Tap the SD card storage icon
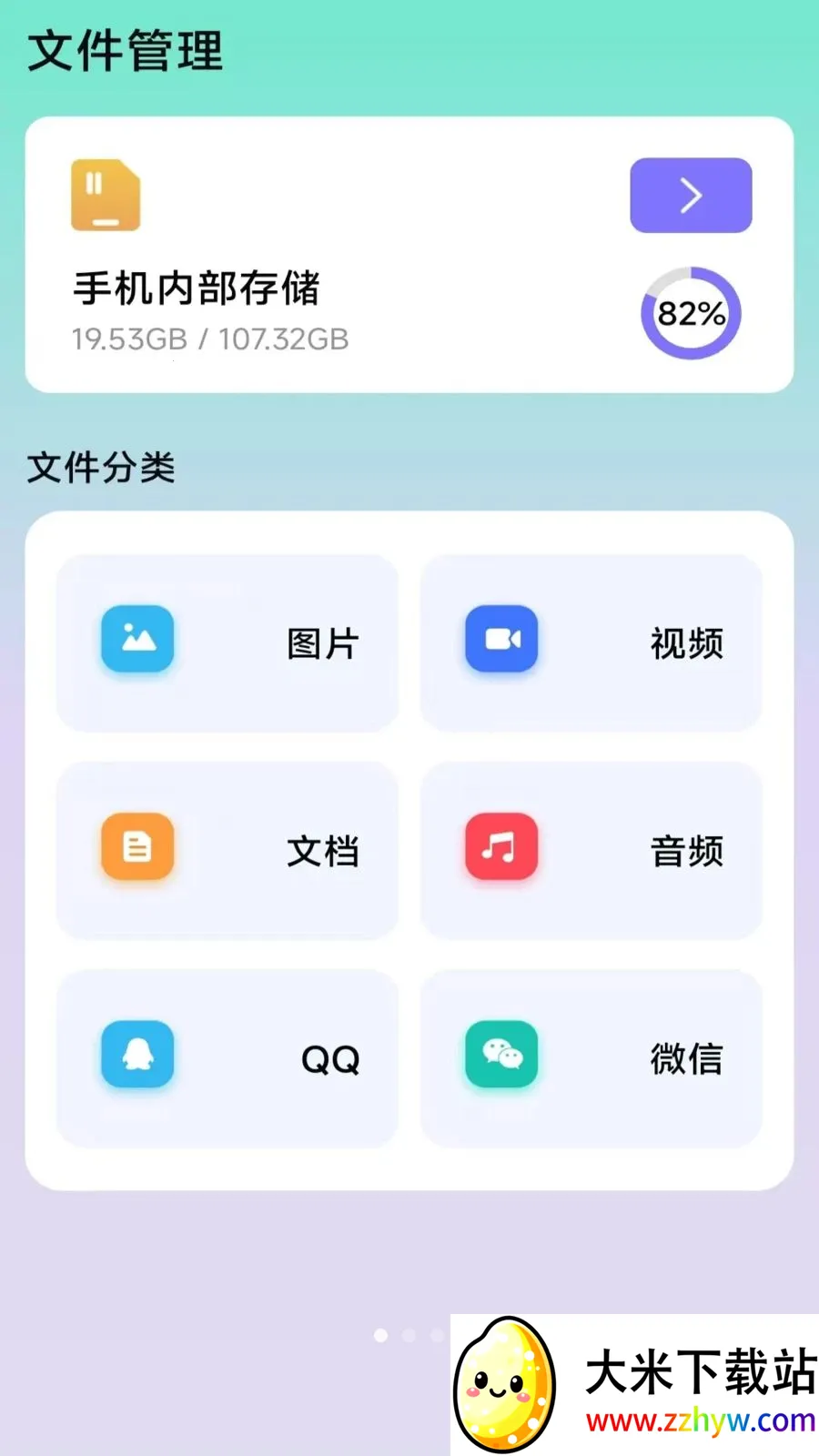Viewport: 819px width, 1456px height. click(x=105, y=195)
